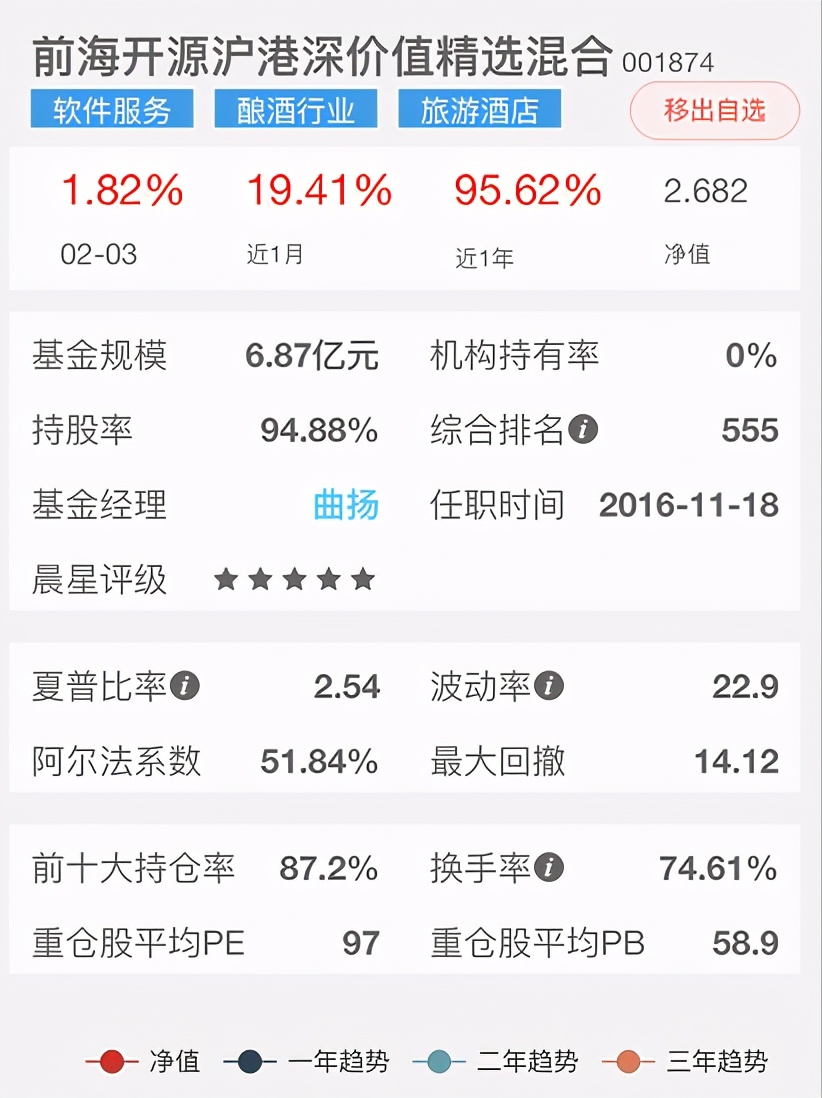Click the 95.62% one-year return figure
Image resolution: width=822 pixels, height=1098 pixels.
(525, 191)
